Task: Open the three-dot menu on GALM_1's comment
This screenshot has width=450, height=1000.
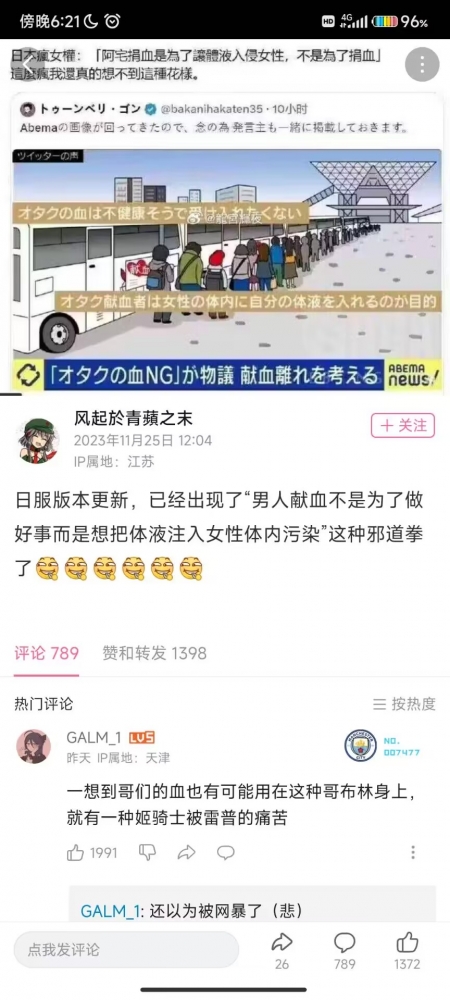Action: point(413,852)
